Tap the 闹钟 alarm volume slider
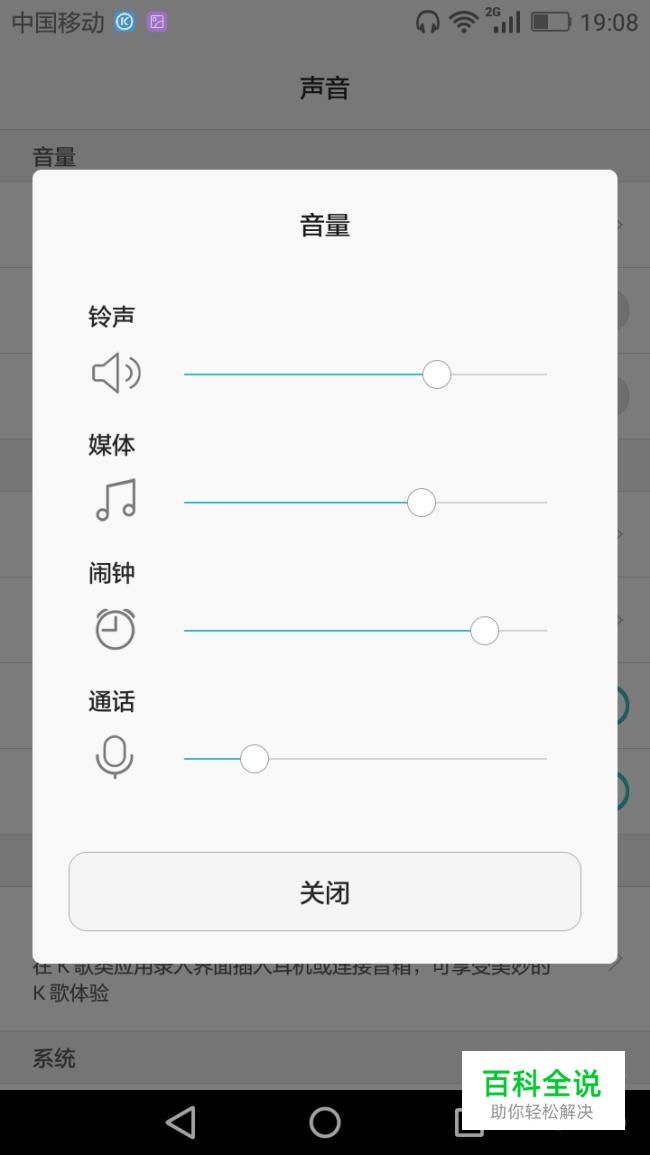This screenshot has width=650, height=1155. tap(366, 631)
